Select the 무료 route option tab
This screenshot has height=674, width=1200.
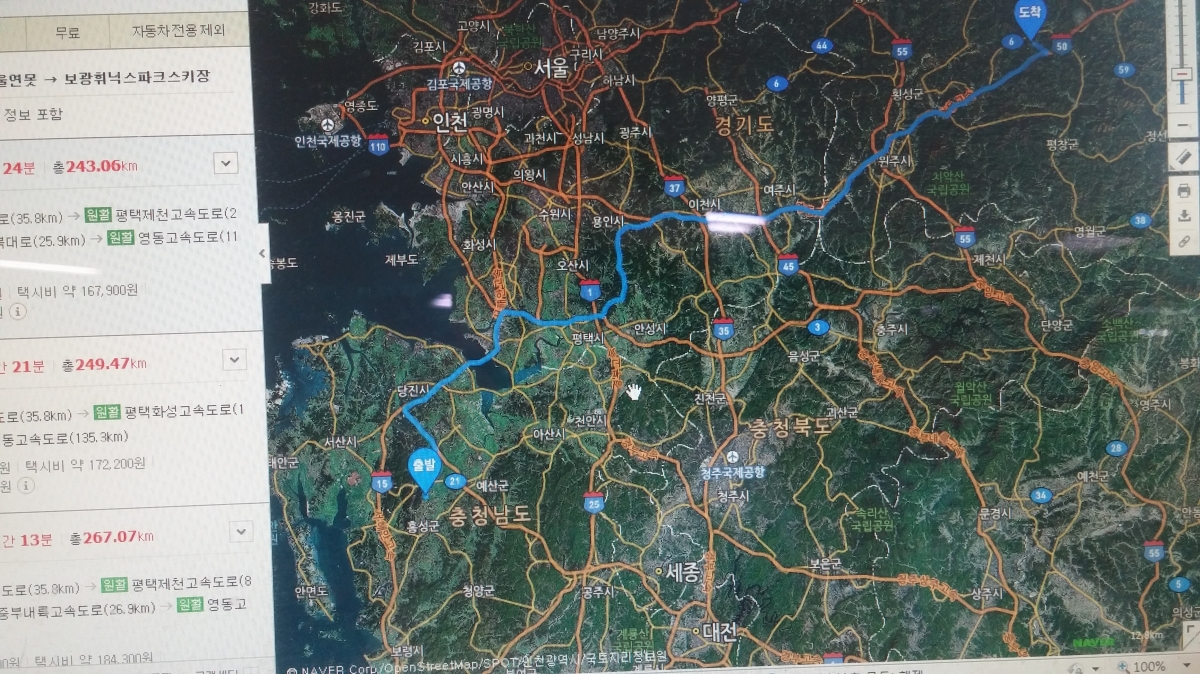click(67, 31)
